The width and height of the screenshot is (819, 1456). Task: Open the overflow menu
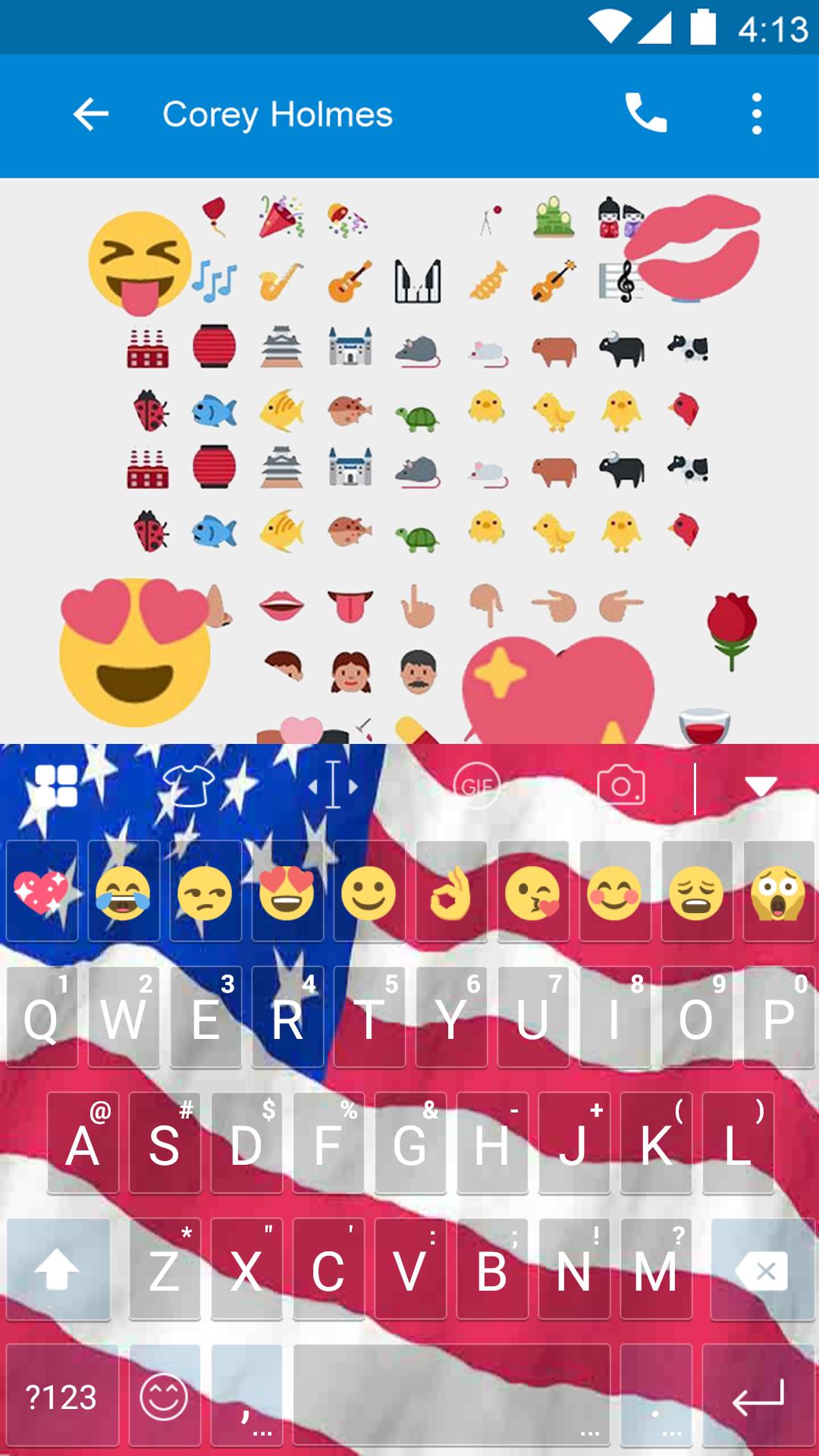coord(756,115)
